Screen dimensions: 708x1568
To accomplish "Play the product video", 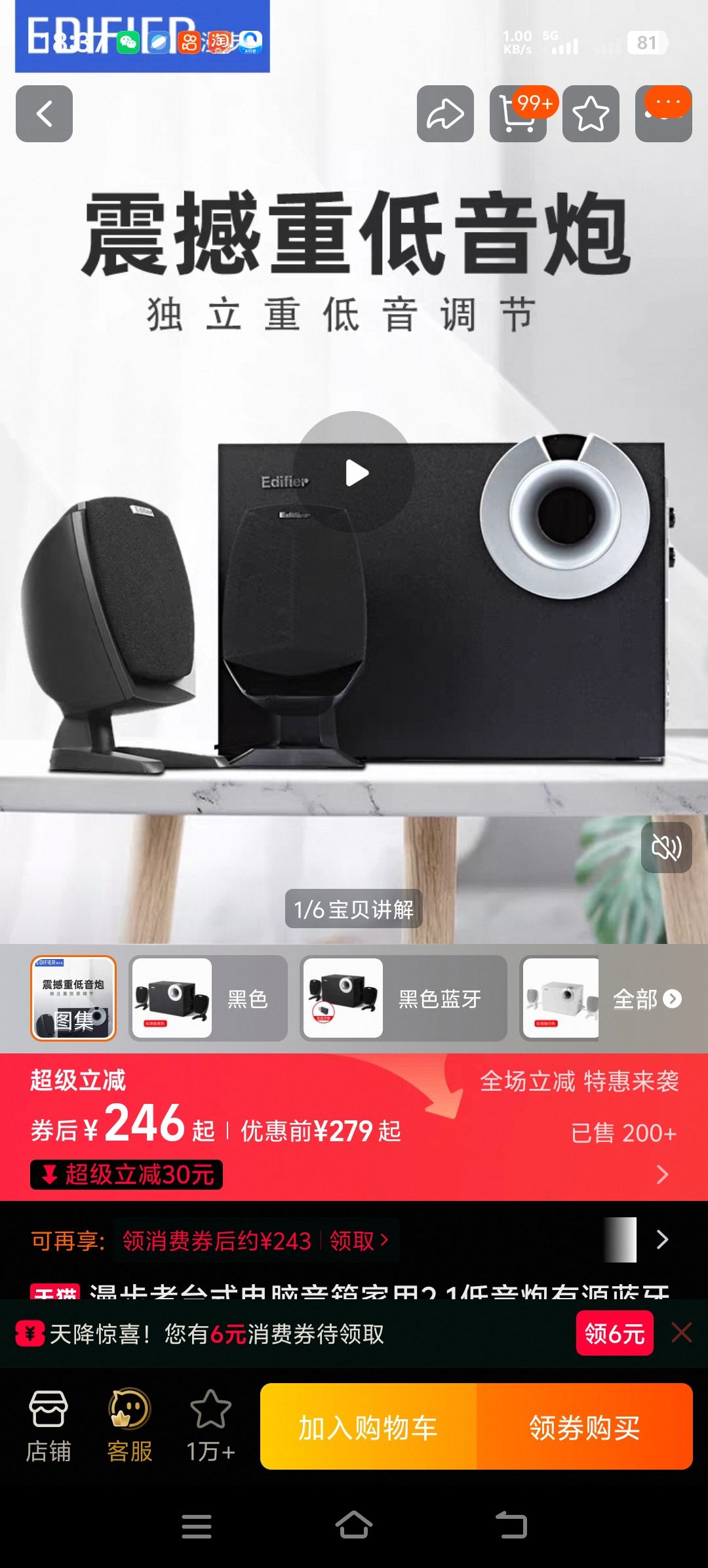I will click(x=354, y=472).
